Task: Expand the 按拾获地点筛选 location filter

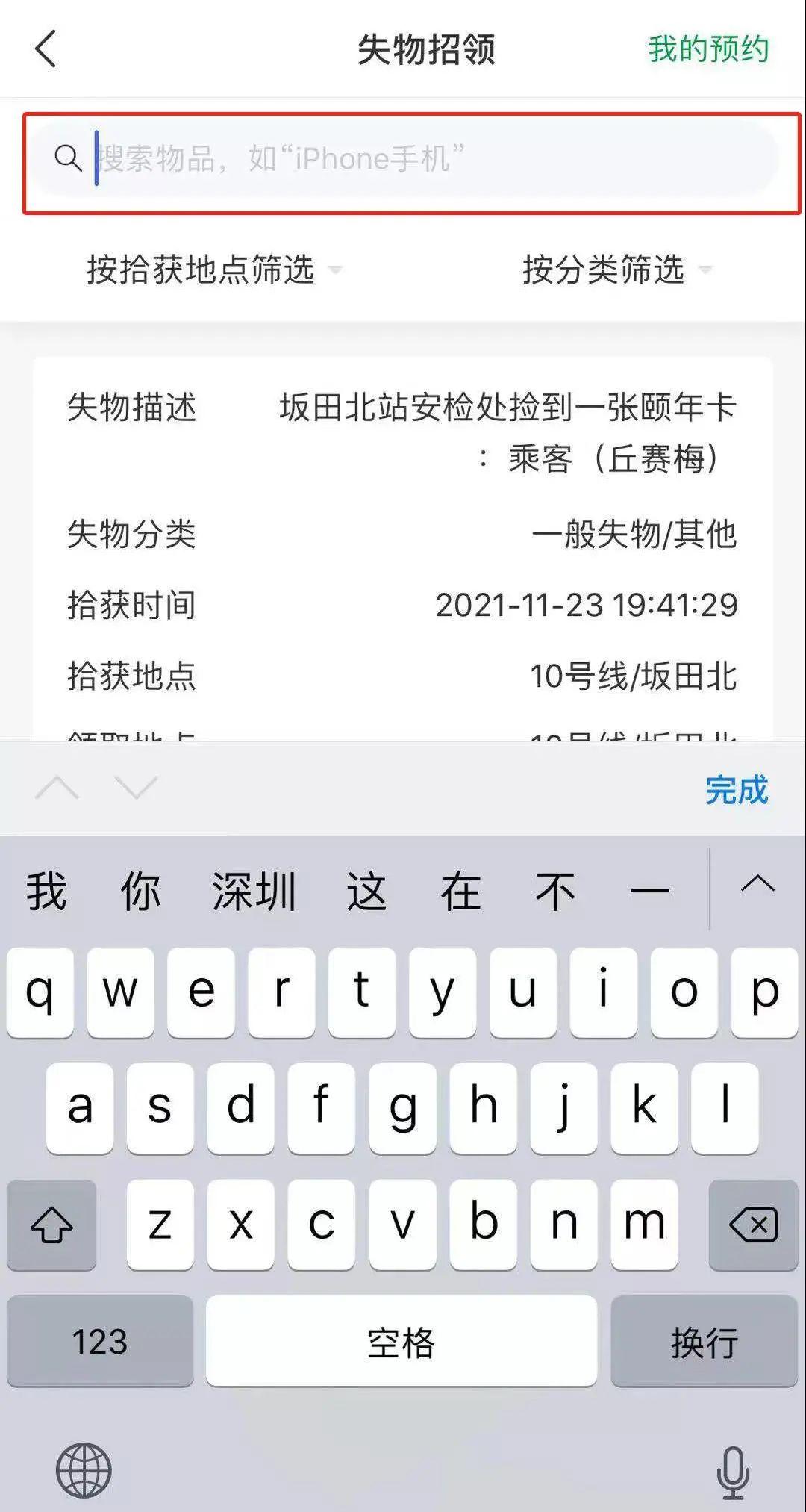Action: 213,270
